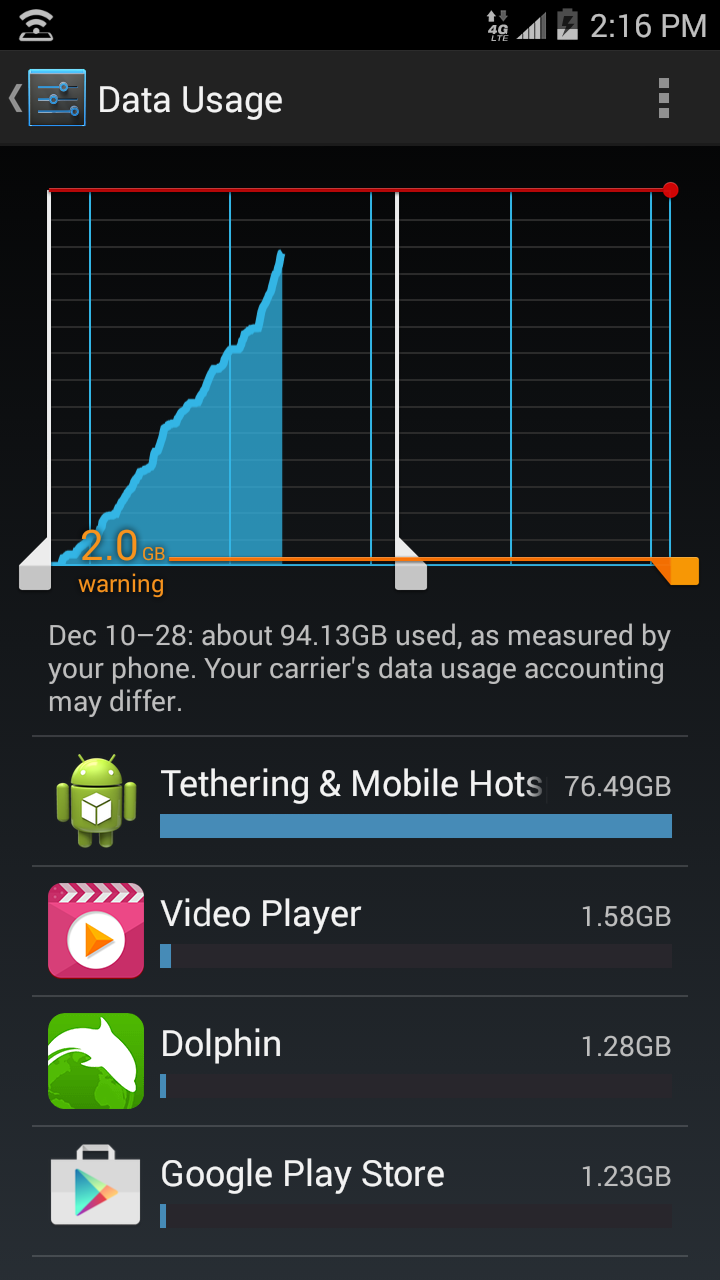View Dolphin browser data usage
The width and height of the screenshot is (720, 1280).
pyautogui.click(x=360, y=1061)
